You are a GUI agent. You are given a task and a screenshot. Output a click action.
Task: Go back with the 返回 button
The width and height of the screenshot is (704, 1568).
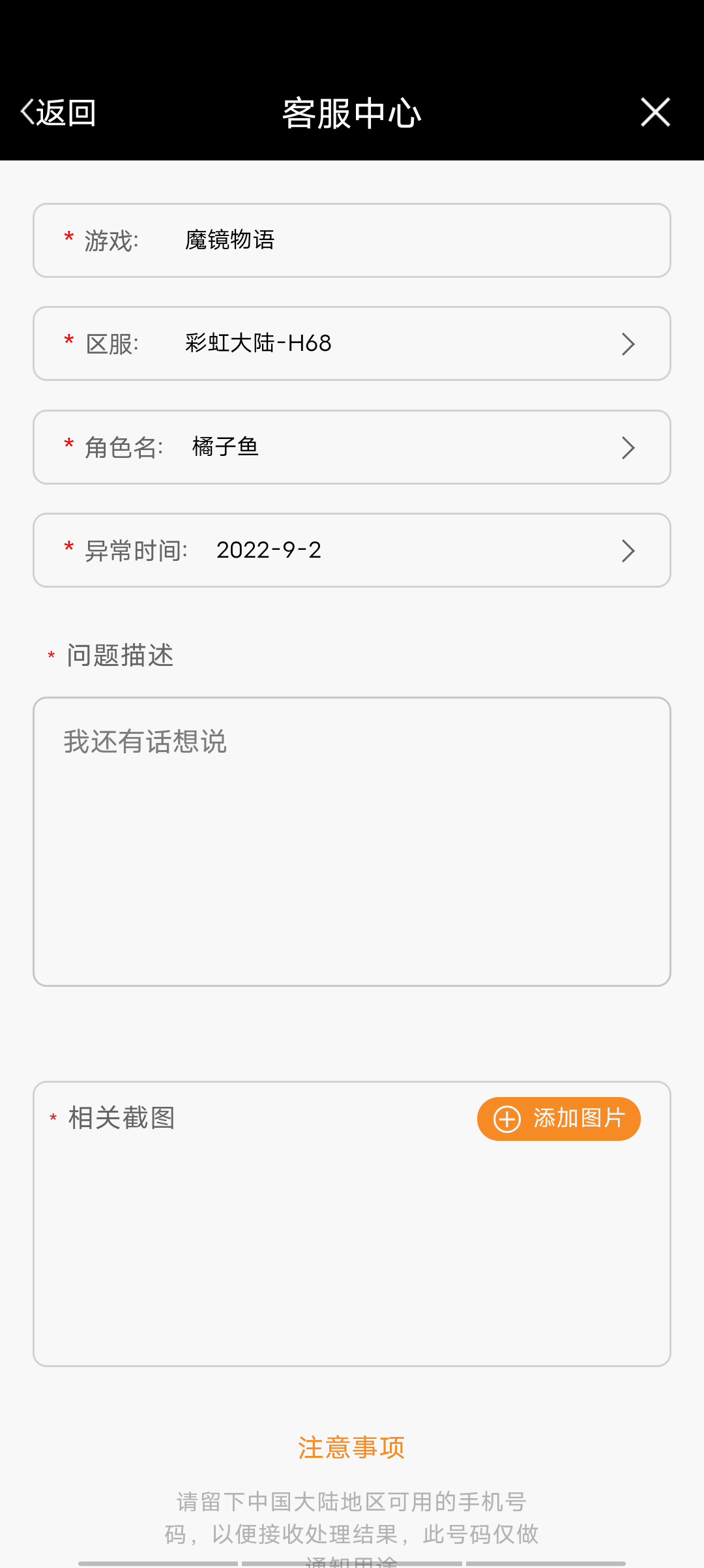coord(59,112)
